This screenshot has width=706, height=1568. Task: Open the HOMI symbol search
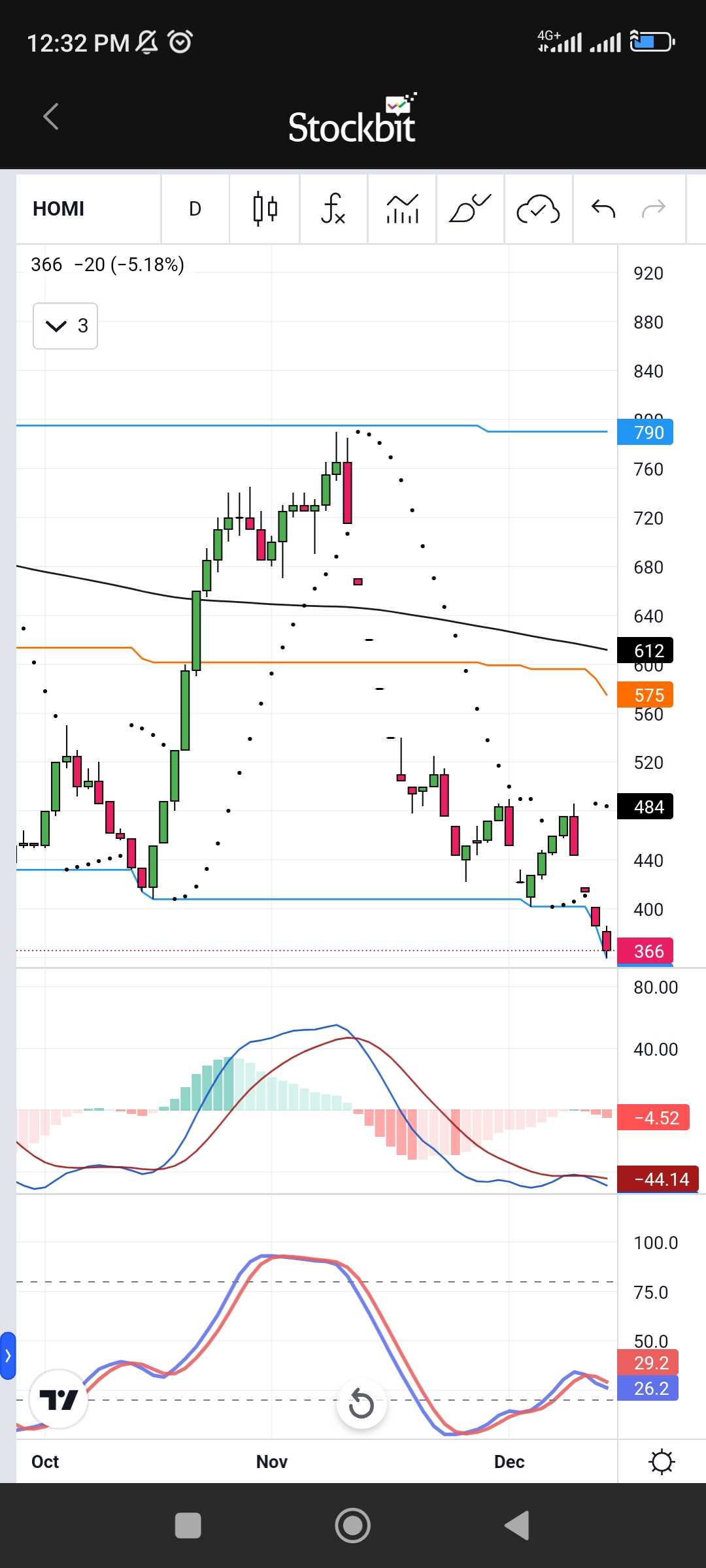[x=59, y=209]
